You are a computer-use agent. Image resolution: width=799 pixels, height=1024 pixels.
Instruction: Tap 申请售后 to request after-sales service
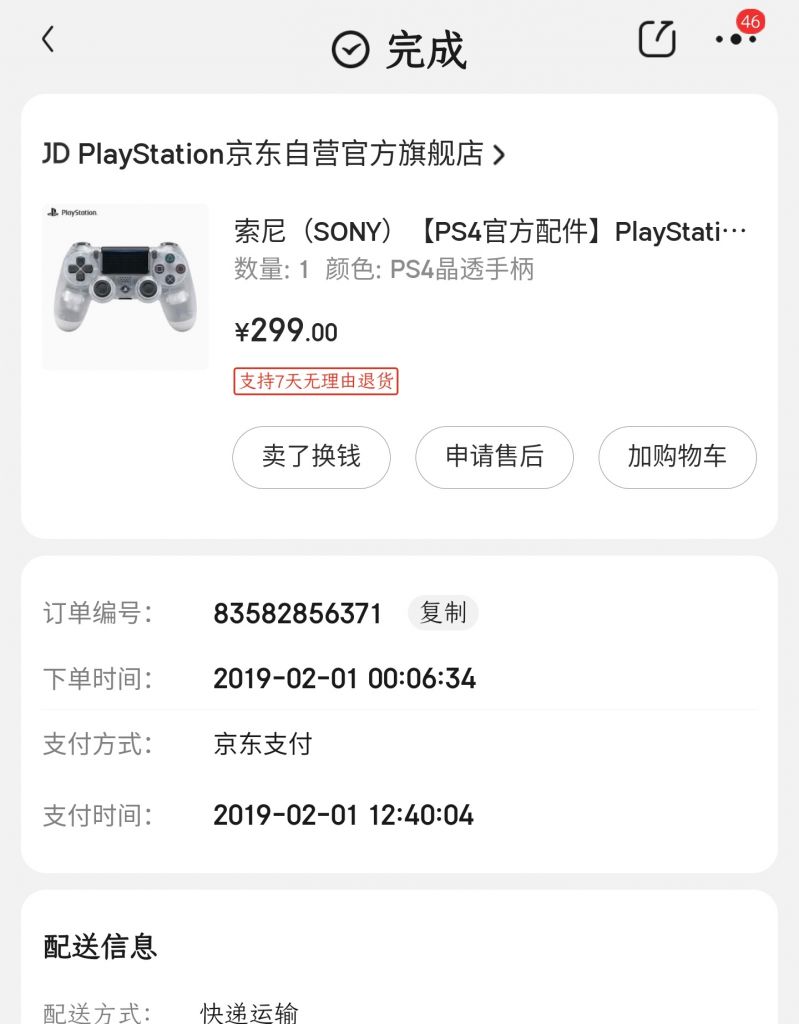pyautogui.click(x=494, y=457)
